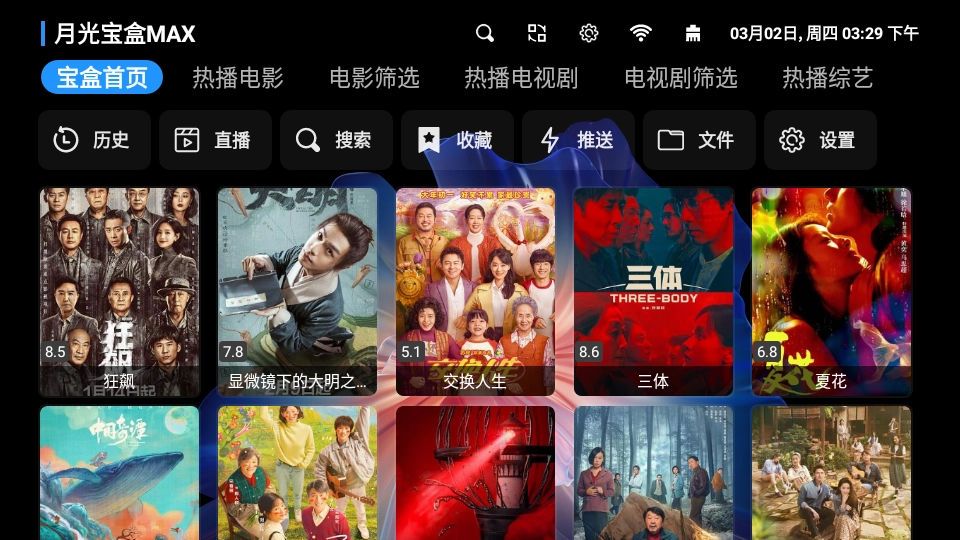This screenshot has height=540, width=960.
Task: Open the gear settings icon in the top bar
Action: click(589, 33)
